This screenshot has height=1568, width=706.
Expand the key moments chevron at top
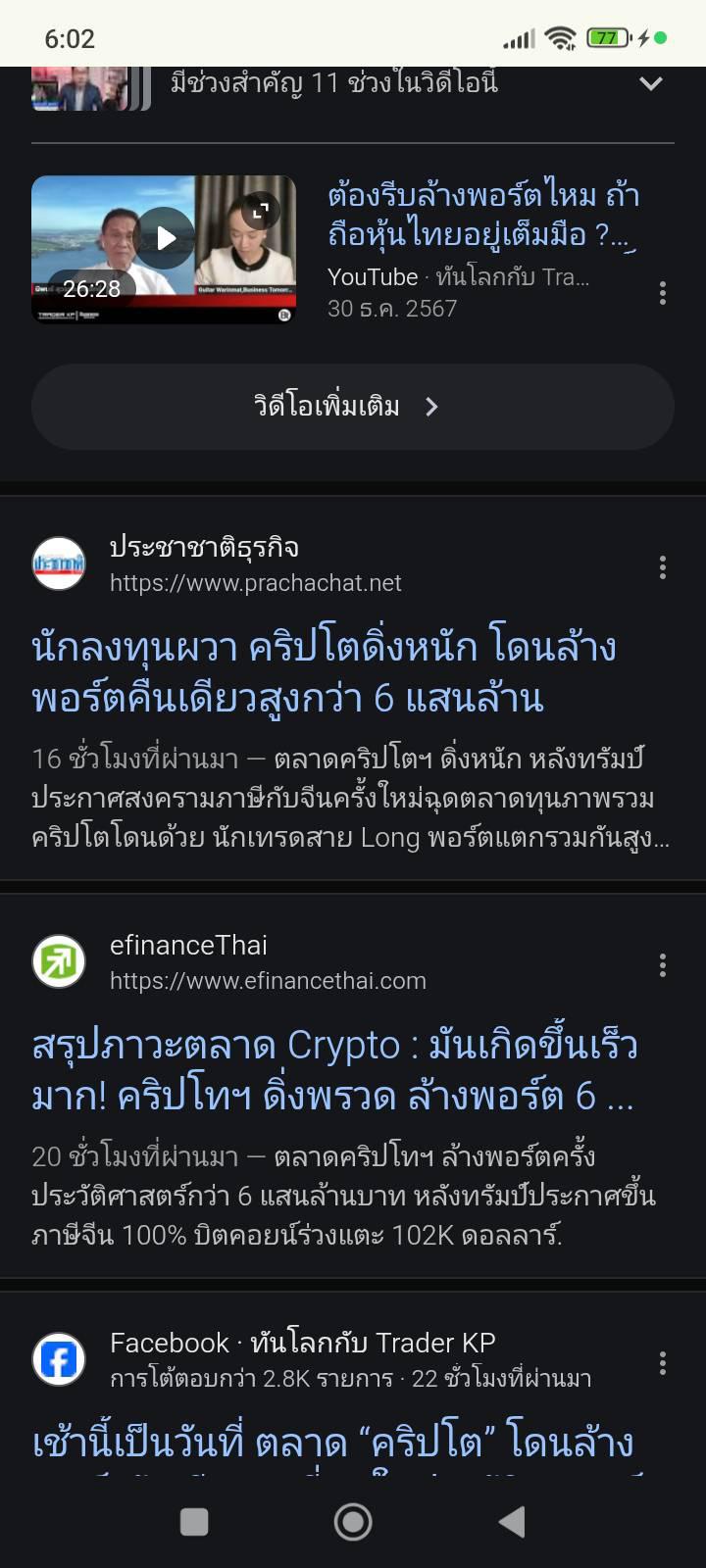tap(650, 84)
